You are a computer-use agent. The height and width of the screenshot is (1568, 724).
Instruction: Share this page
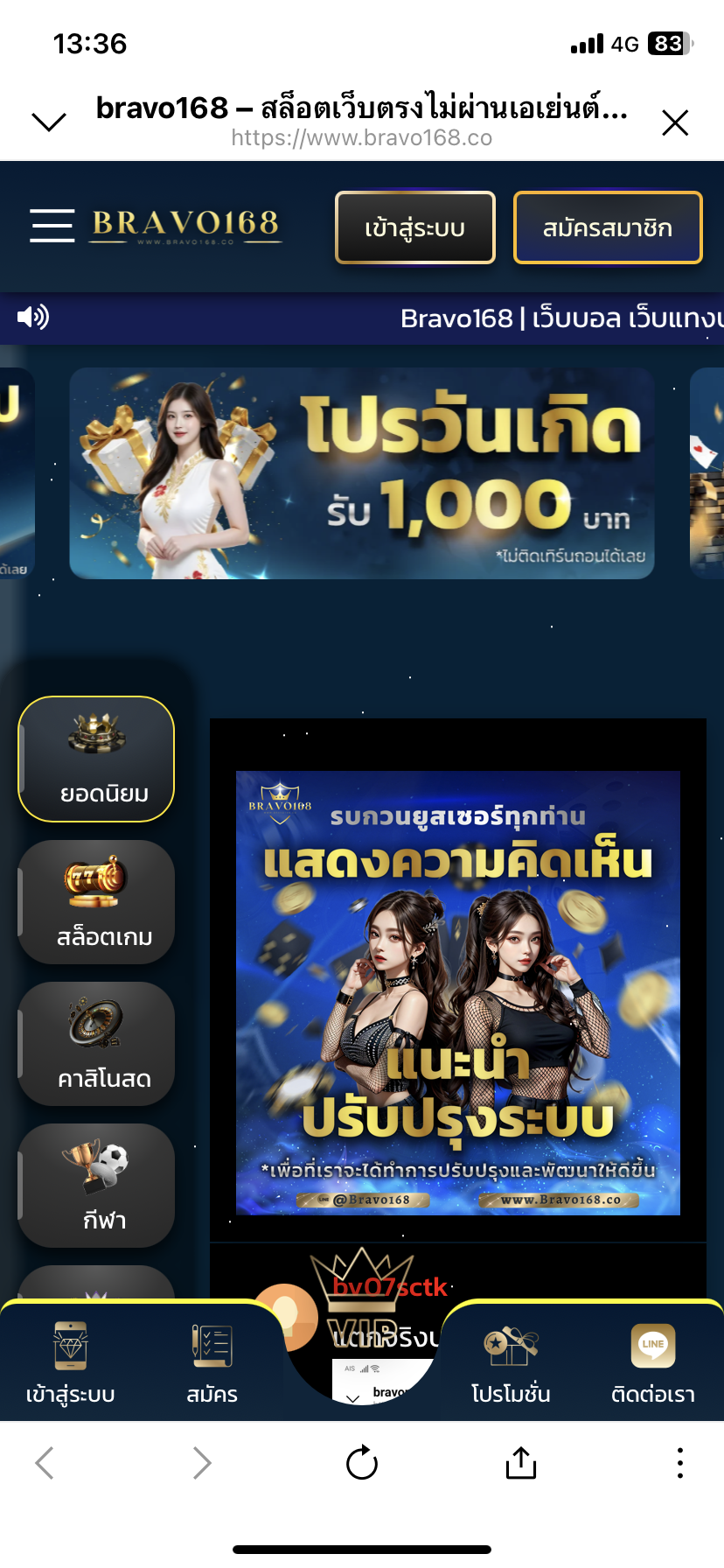pos(521,1463)
